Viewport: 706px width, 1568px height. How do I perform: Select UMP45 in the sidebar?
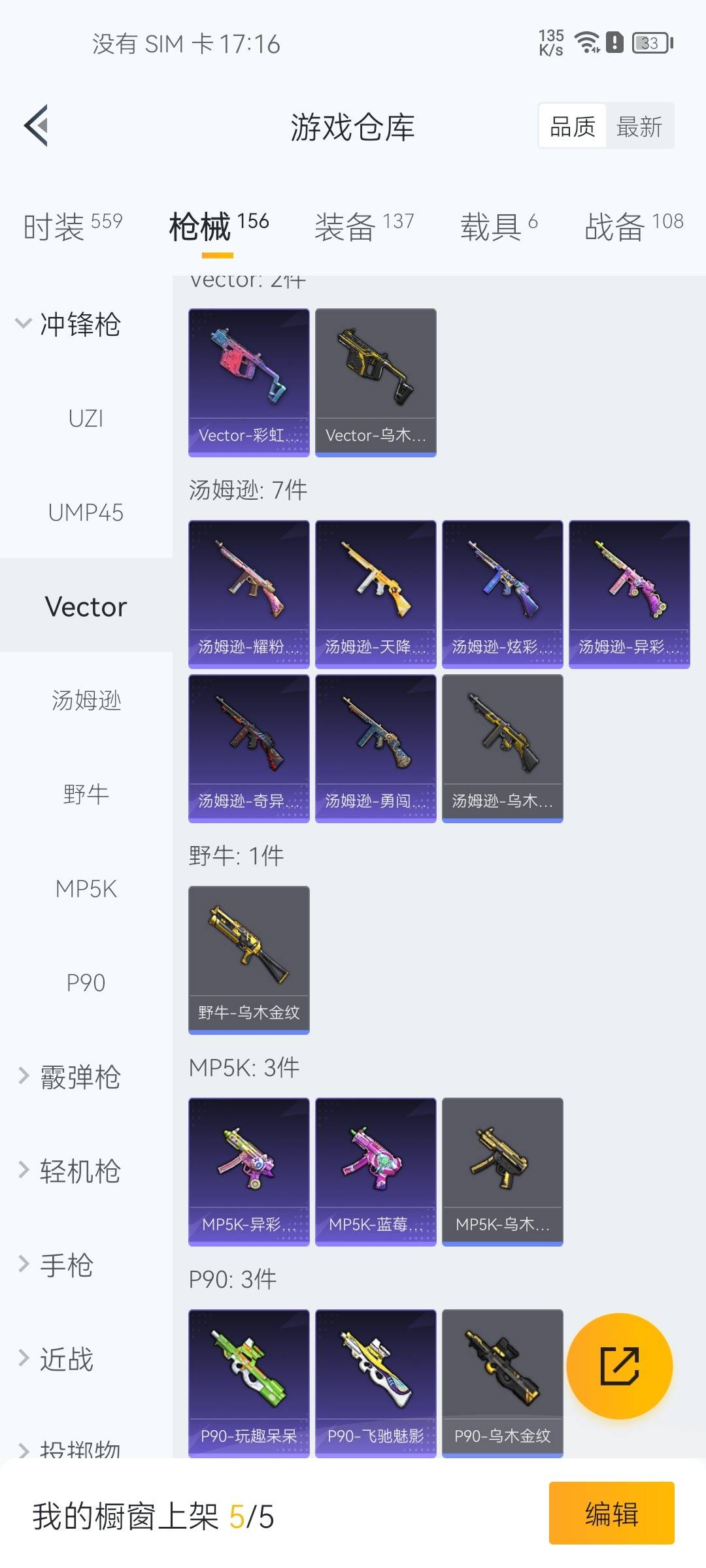(86, 512)
